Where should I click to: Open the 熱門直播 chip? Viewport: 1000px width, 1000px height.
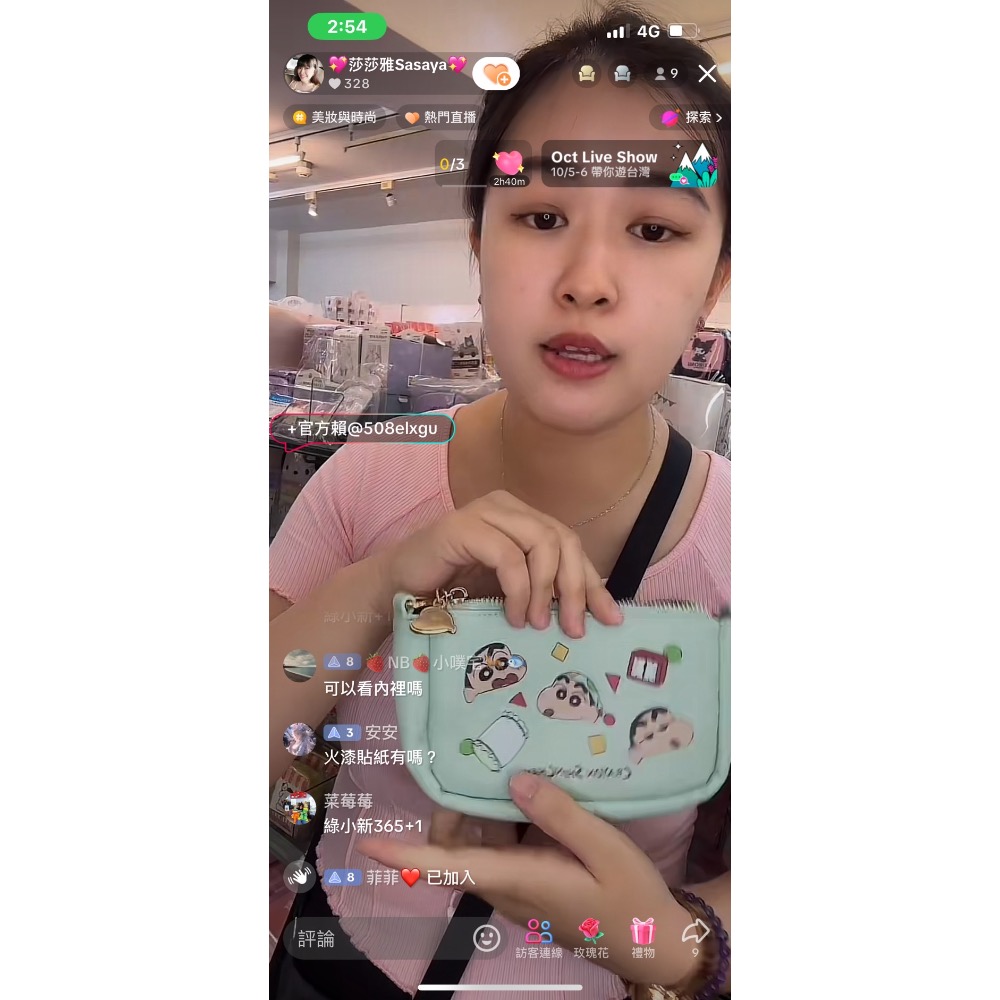441,118
